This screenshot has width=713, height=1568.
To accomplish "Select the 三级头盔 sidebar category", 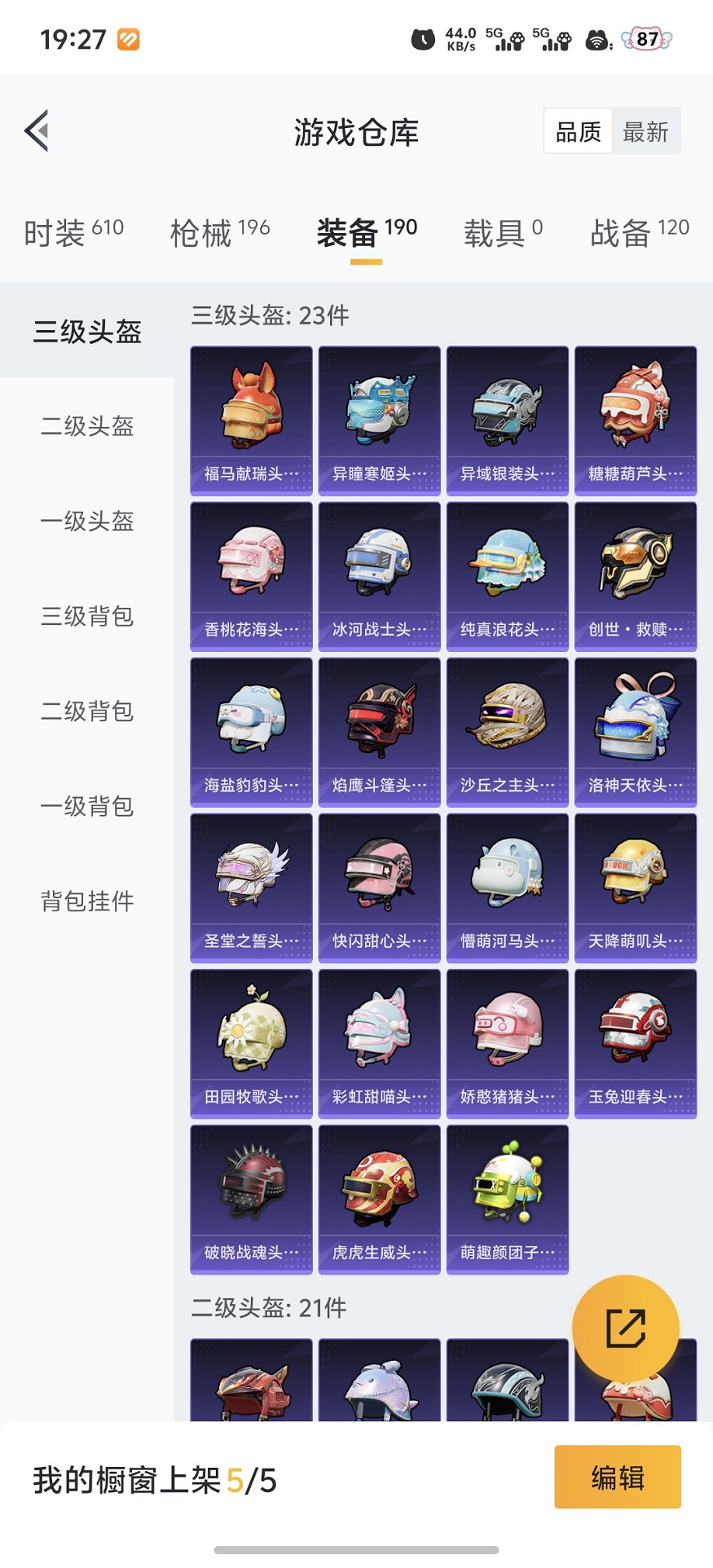I will tap(86, 332).
